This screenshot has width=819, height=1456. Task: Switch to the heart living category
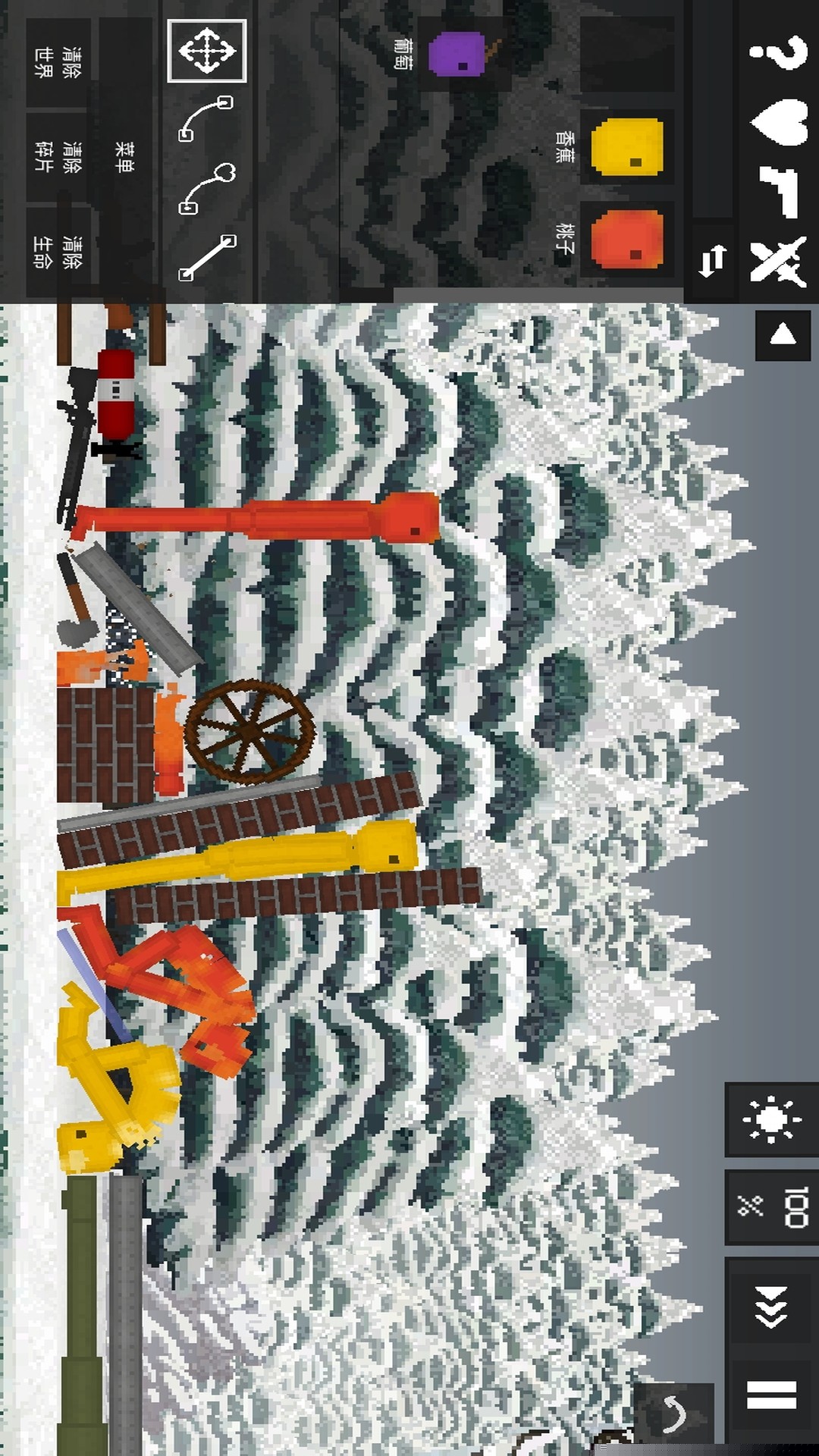(x=778, y=121)
